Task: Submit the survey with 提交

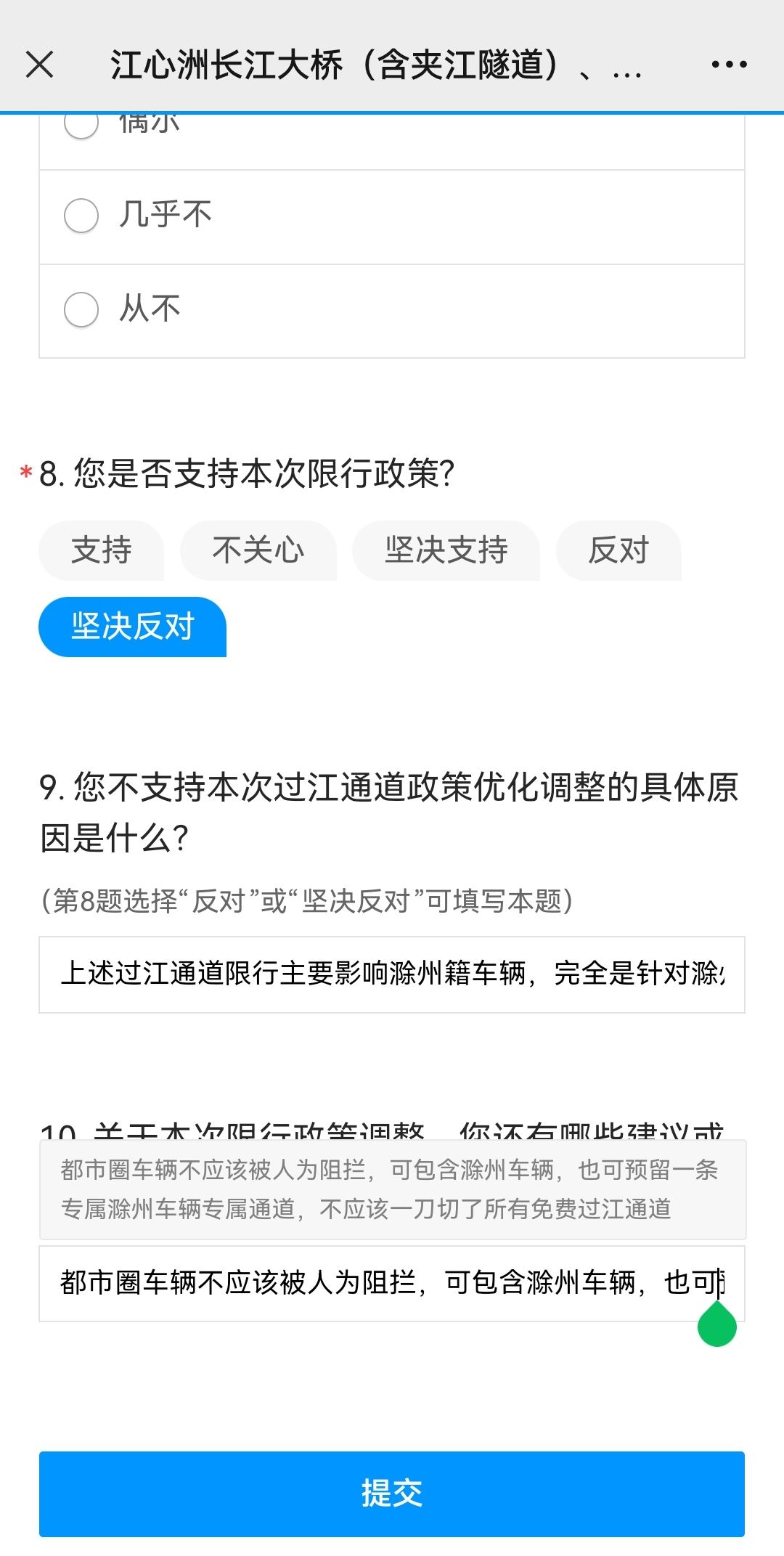Action: (392, 1494)
